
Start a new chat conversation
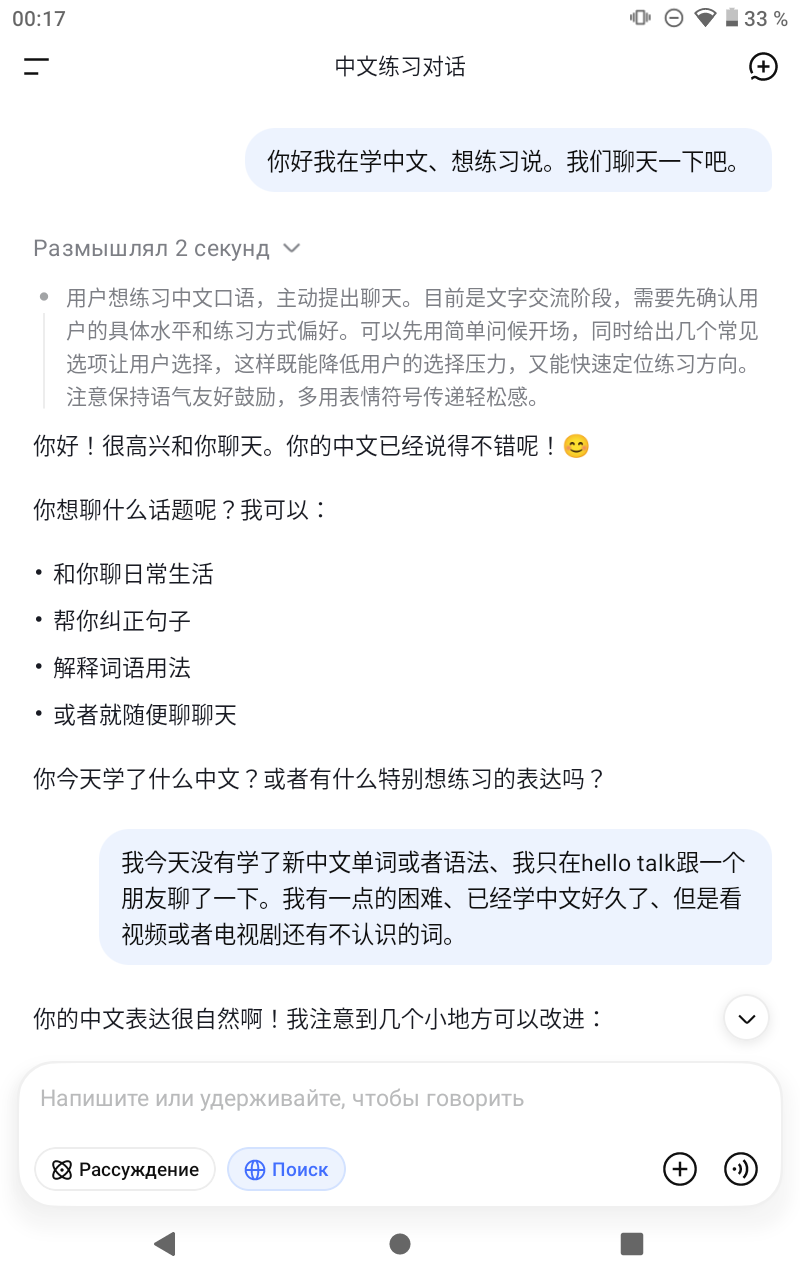pos(763,67)
